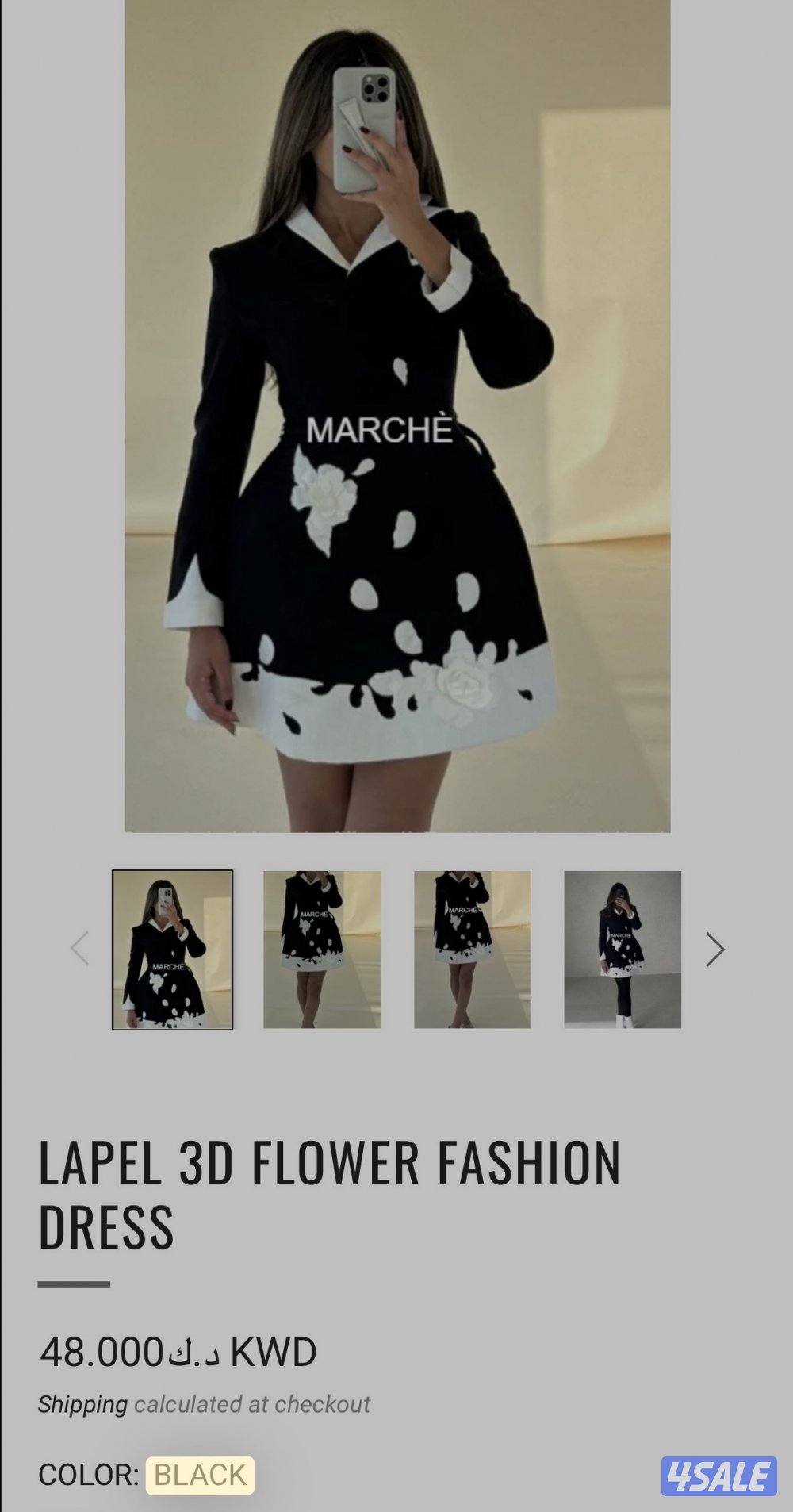
Task: Show the second thumbnail of the dress
Action: 322,950
